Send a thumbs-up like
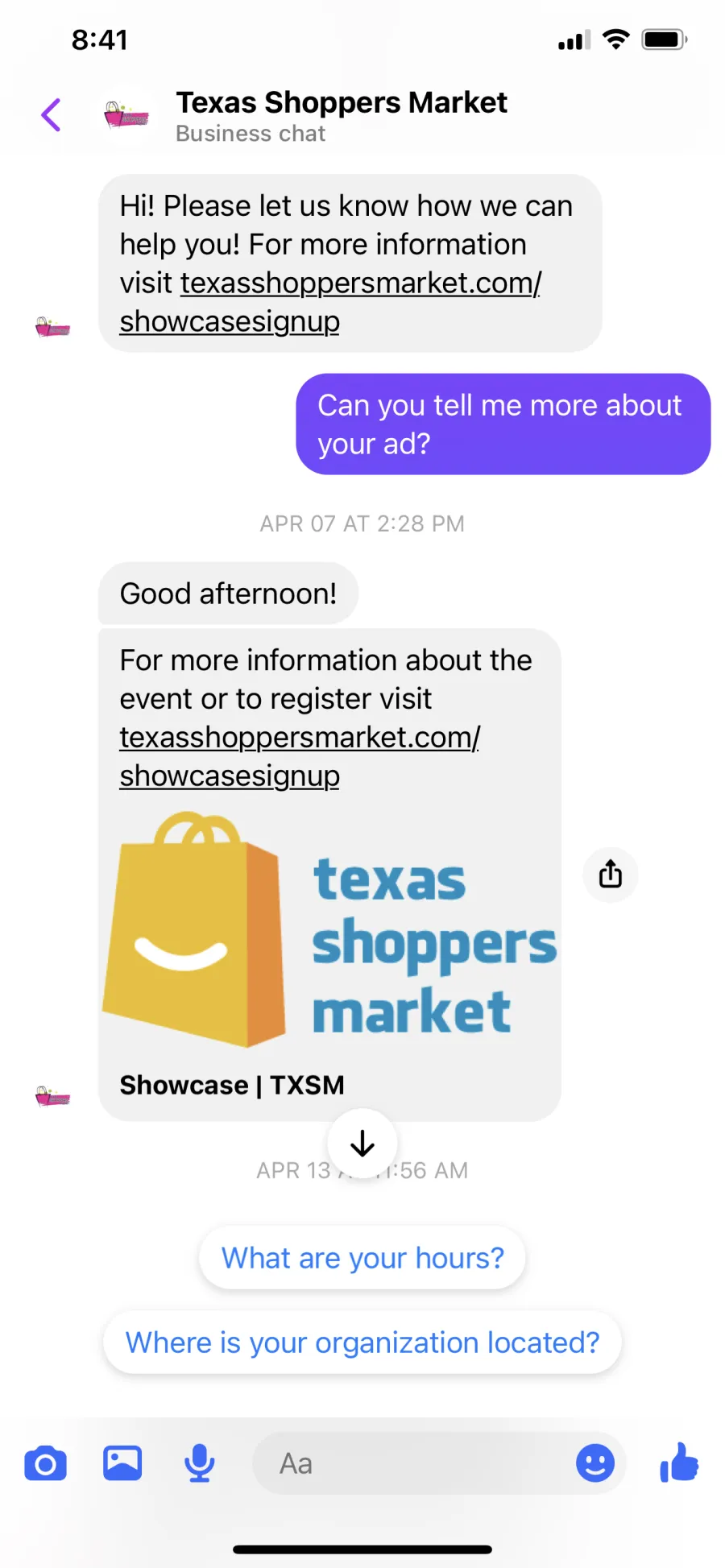Screen dimensions: 725x1568 click(679, 1463)
